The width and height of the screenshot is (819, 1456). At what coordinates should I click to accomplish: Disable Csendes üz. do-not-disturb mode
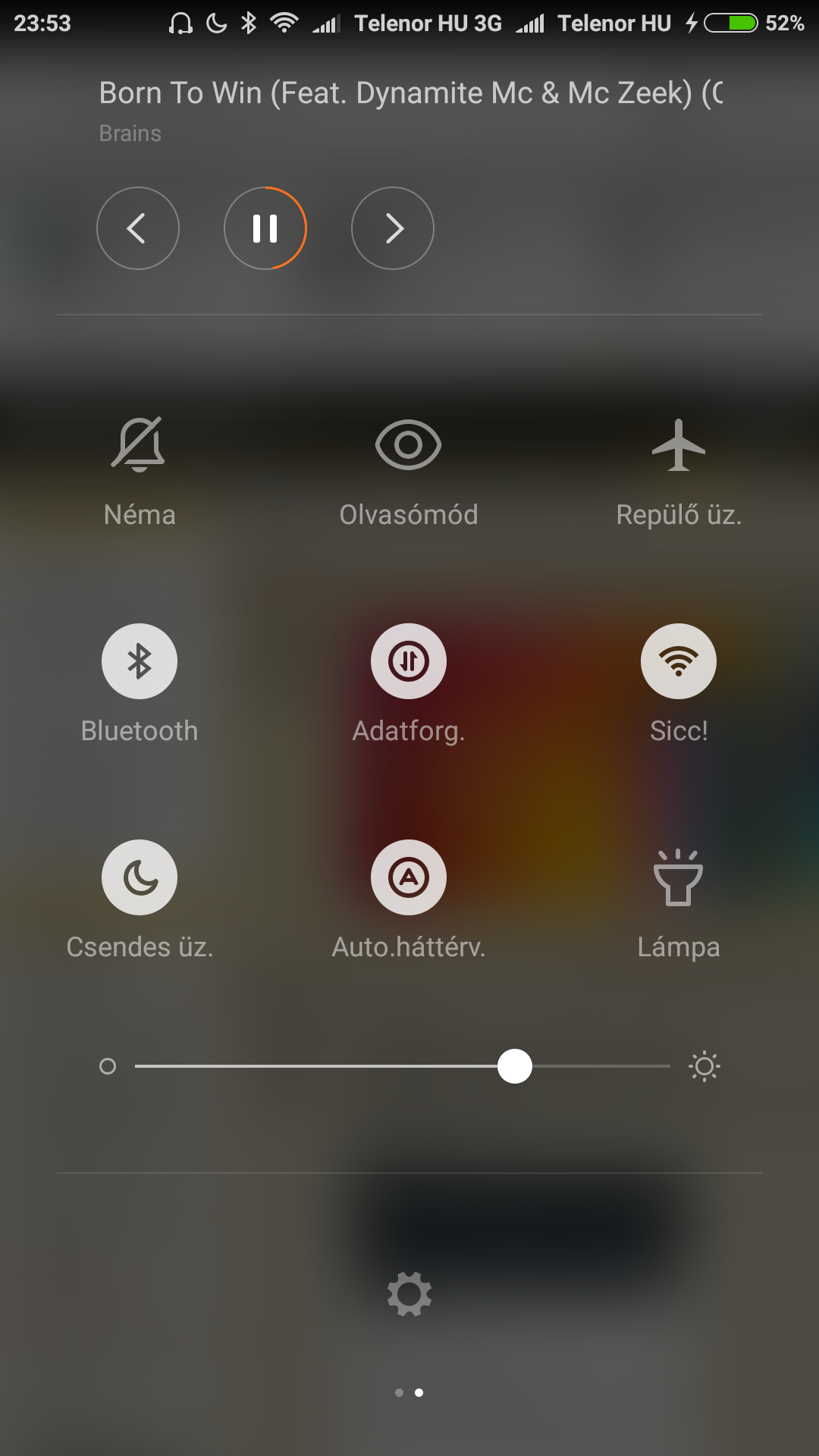[x=140, y=877]
